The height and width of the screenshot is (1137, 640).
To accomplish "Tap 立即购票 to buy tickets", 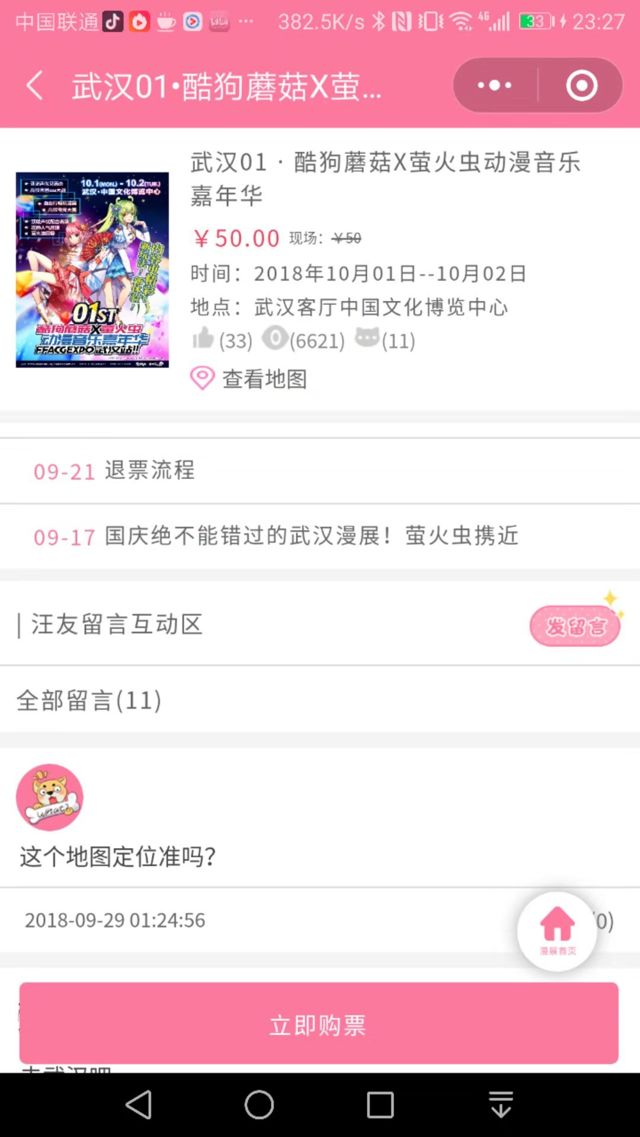I will coord(319,1024).
